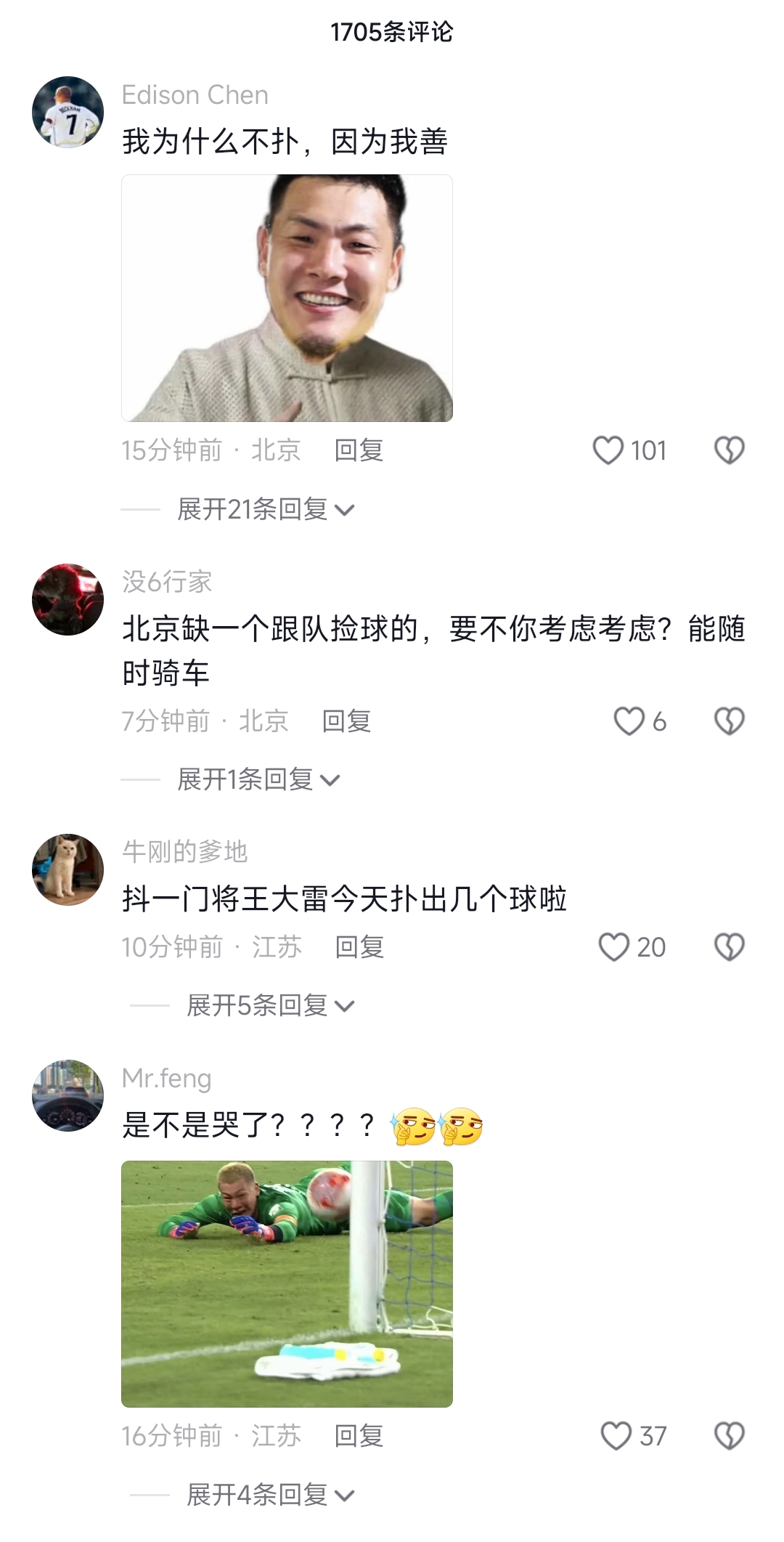Viewport: 784px width, 1542px height.
Task: Reply to 没6行家's comment
Action: tap(346, 721)
